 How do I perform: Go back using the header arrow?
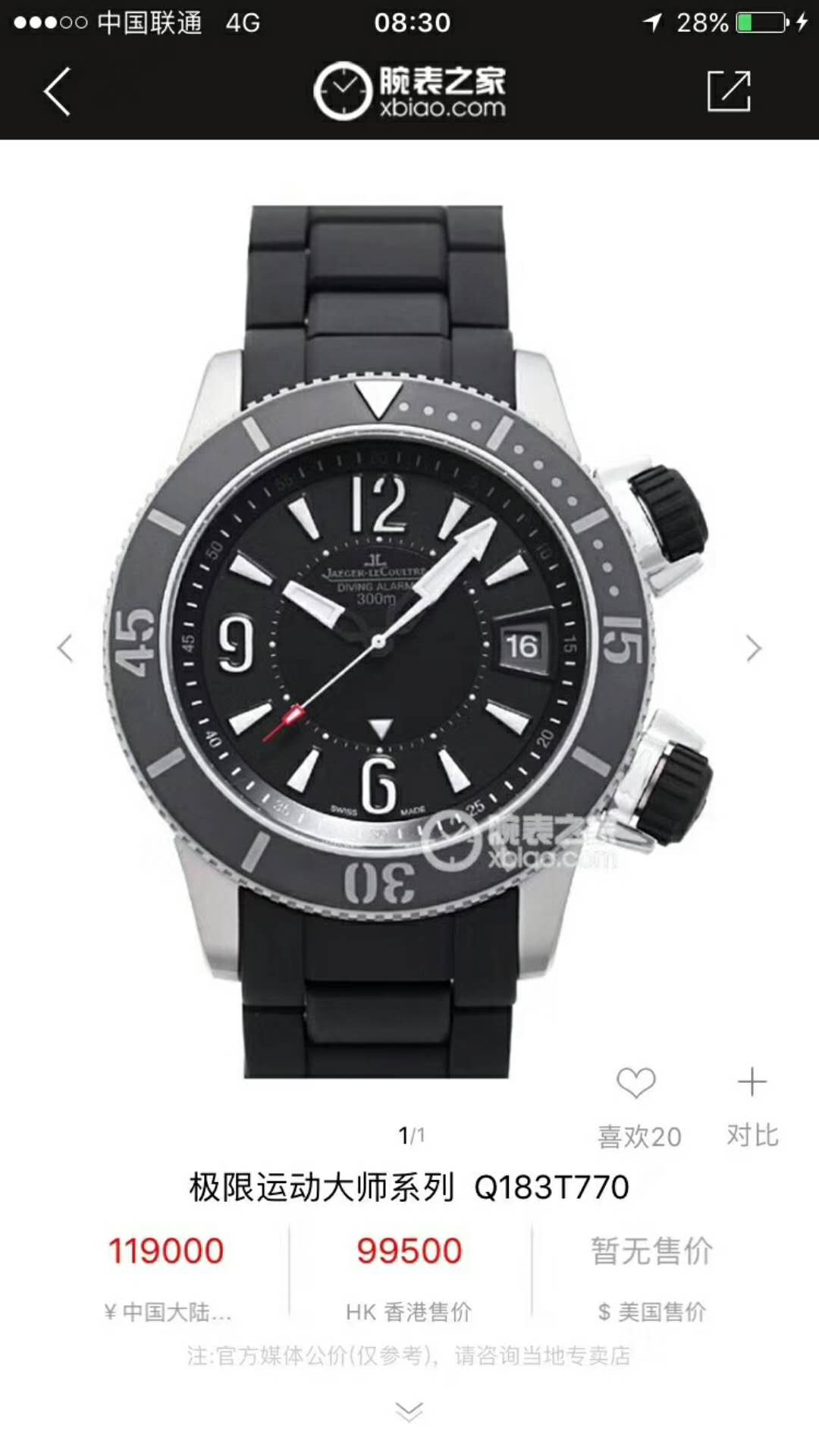58,92
